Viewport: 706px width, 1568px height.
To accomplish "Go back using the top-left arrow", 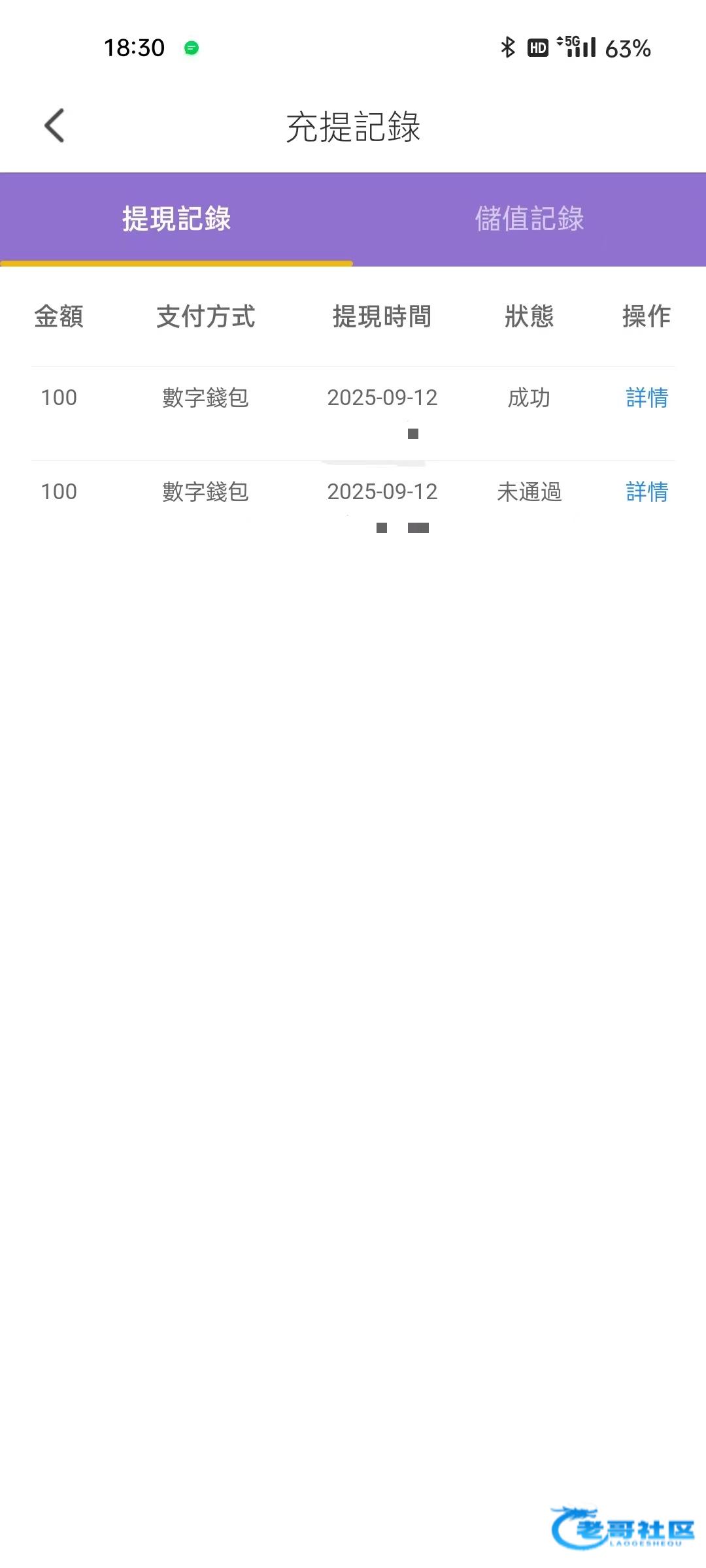I will point(54,125).
